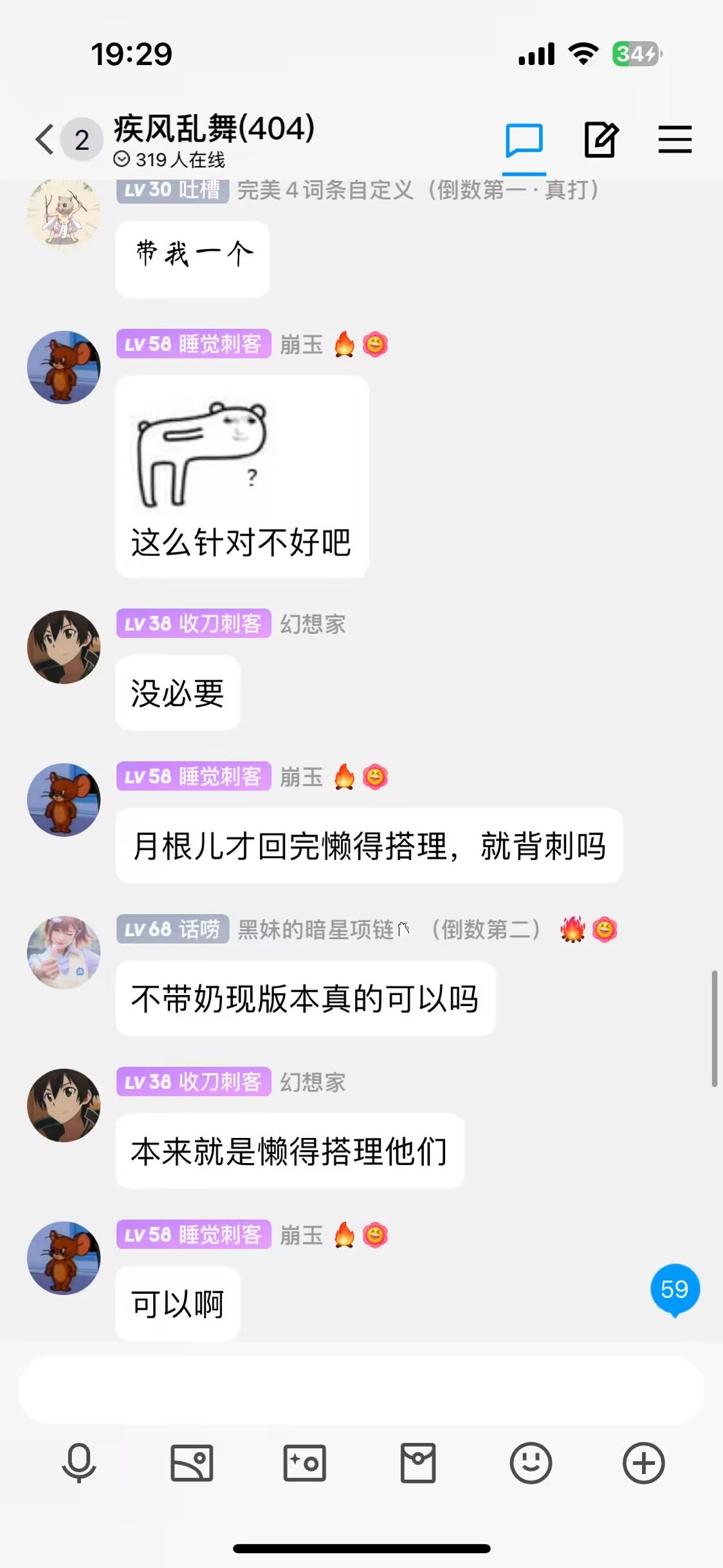Open the camera icon
This screenshot has height=1568, width=723.
pos(305,1462)
